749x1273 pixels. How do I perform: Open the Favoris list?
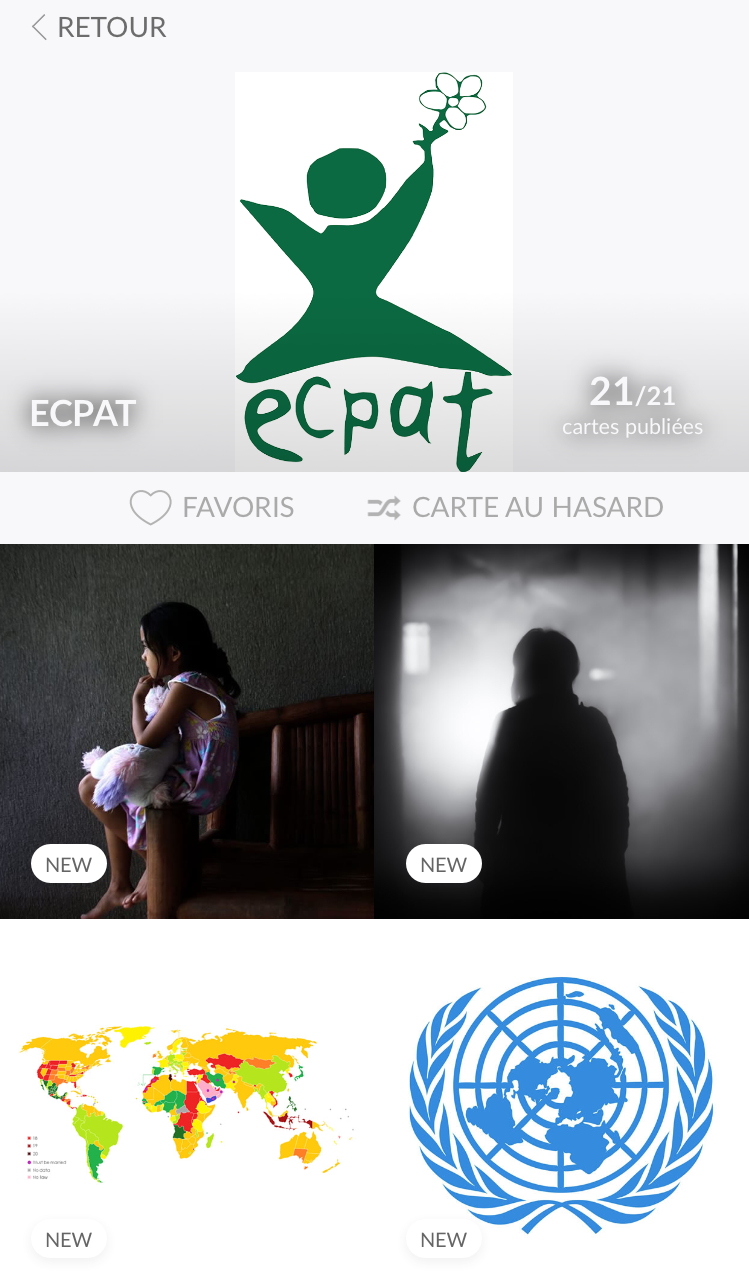212,508
